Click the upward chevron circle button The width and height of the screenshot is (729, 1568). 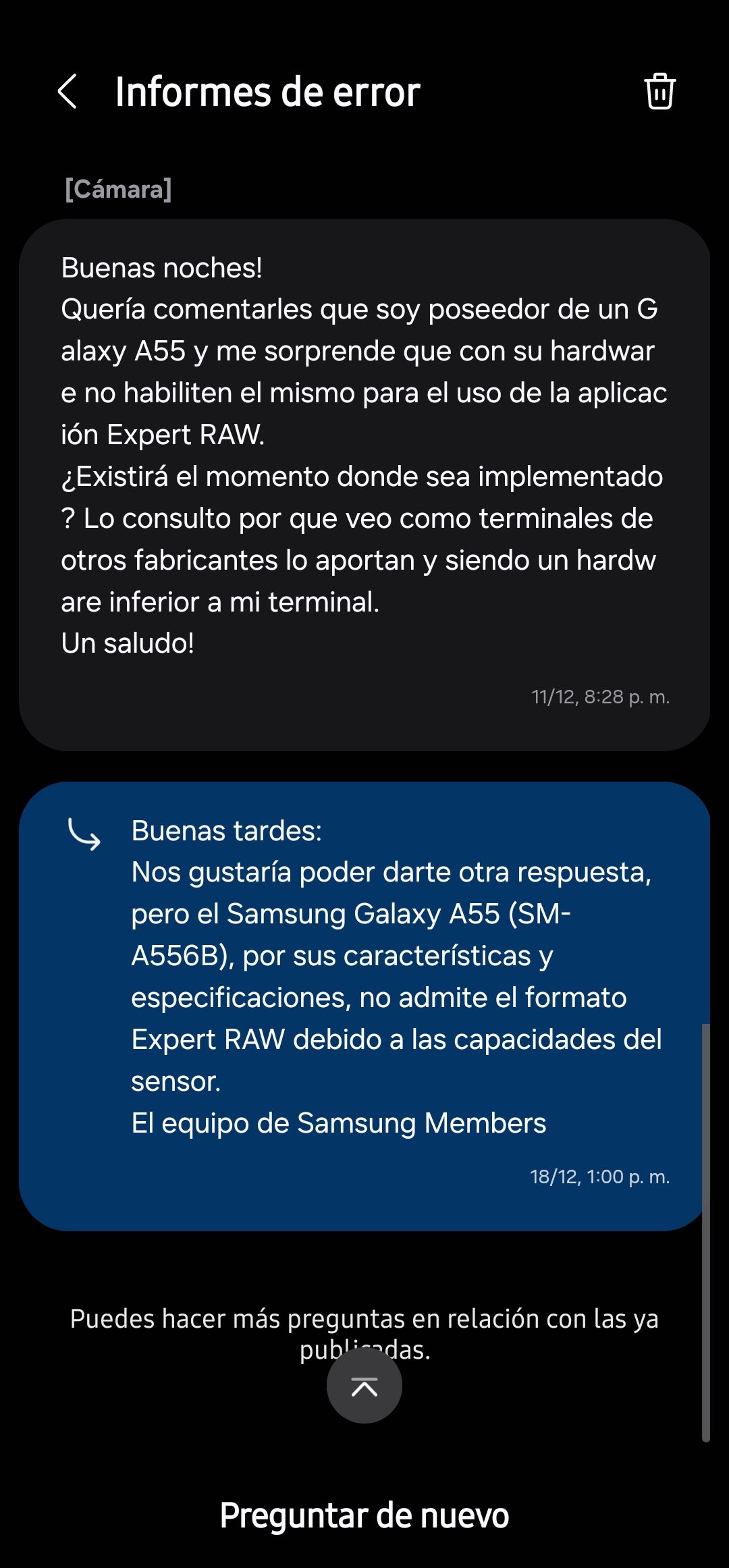pyautogui.click(x=364, y=1384)
